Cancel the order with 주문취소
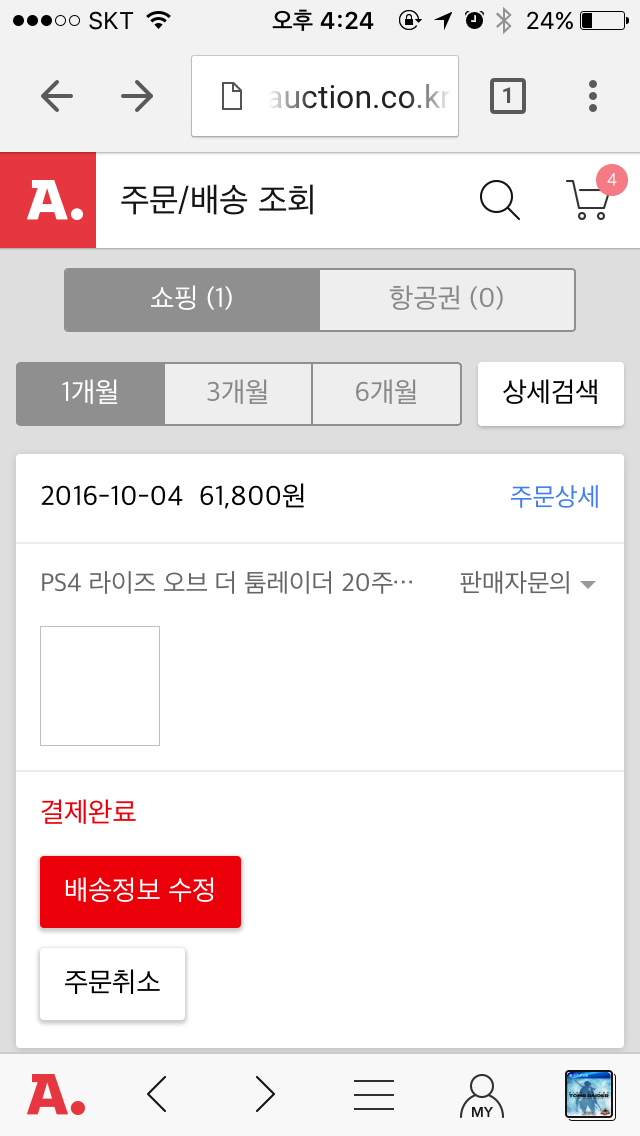 [112, 983]
